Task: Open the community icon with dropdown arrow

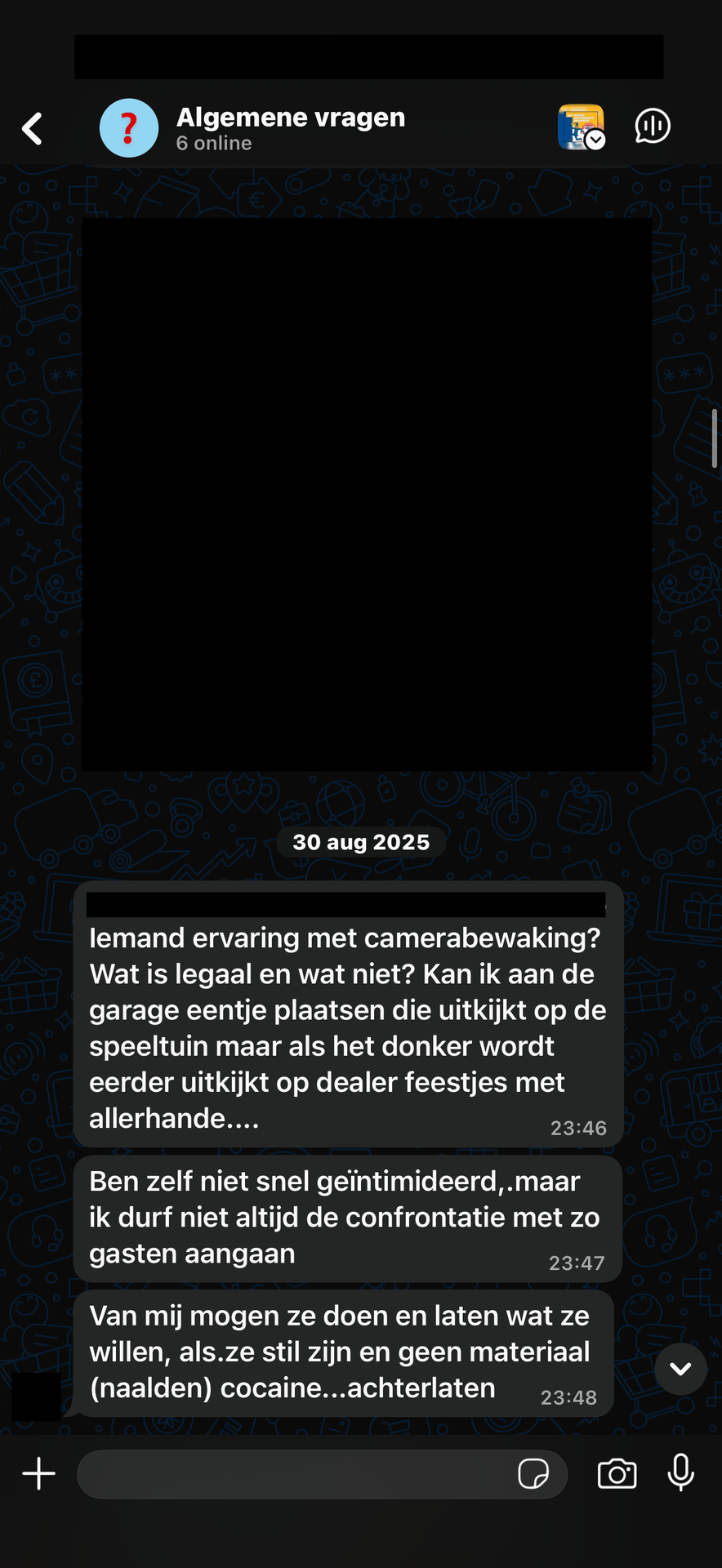Action: tap(581, 127)
